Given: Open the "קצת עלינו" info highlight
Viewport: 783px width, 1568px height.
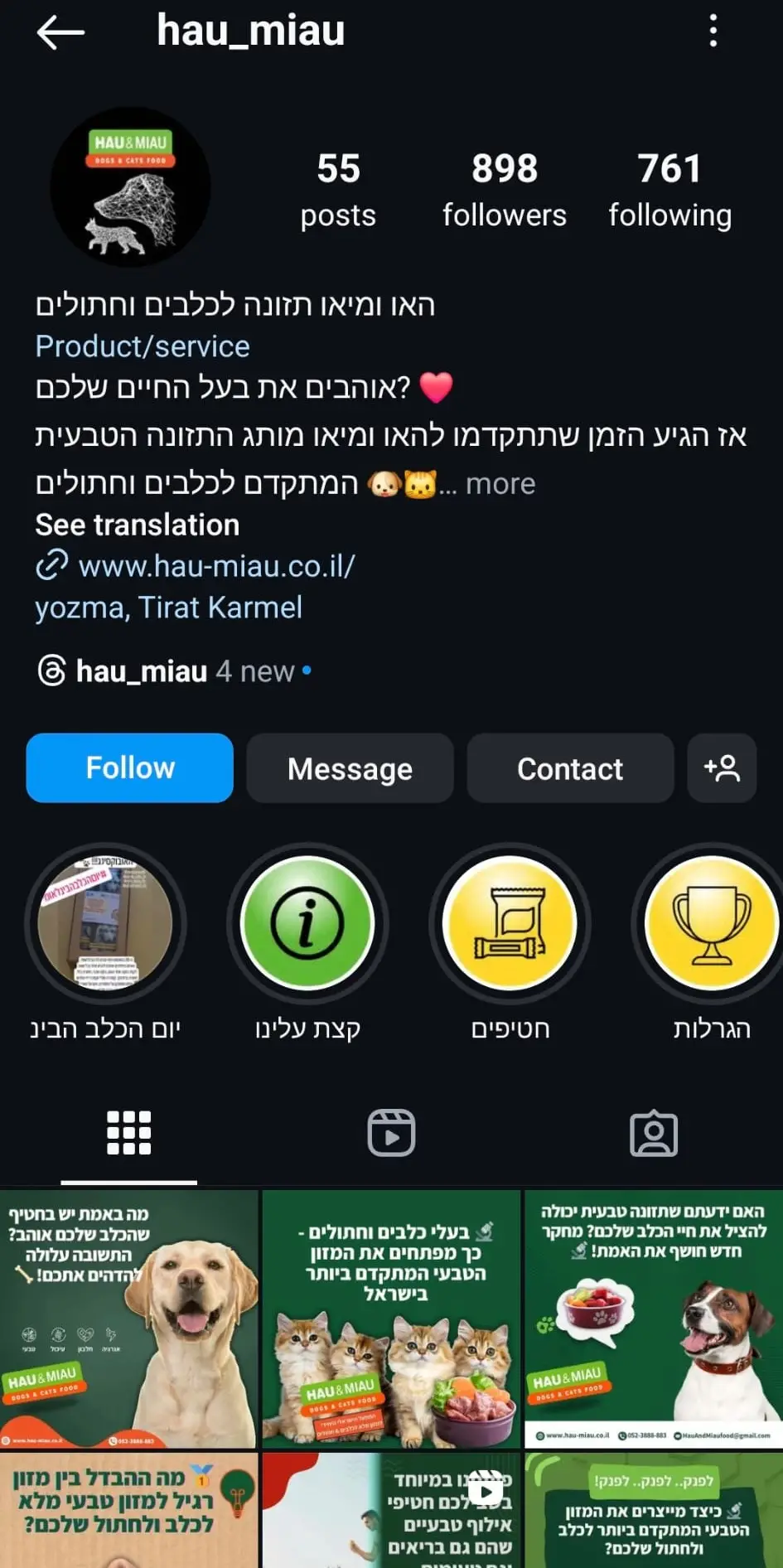Looking at the screenshot, I should click(x=307, y=923).
